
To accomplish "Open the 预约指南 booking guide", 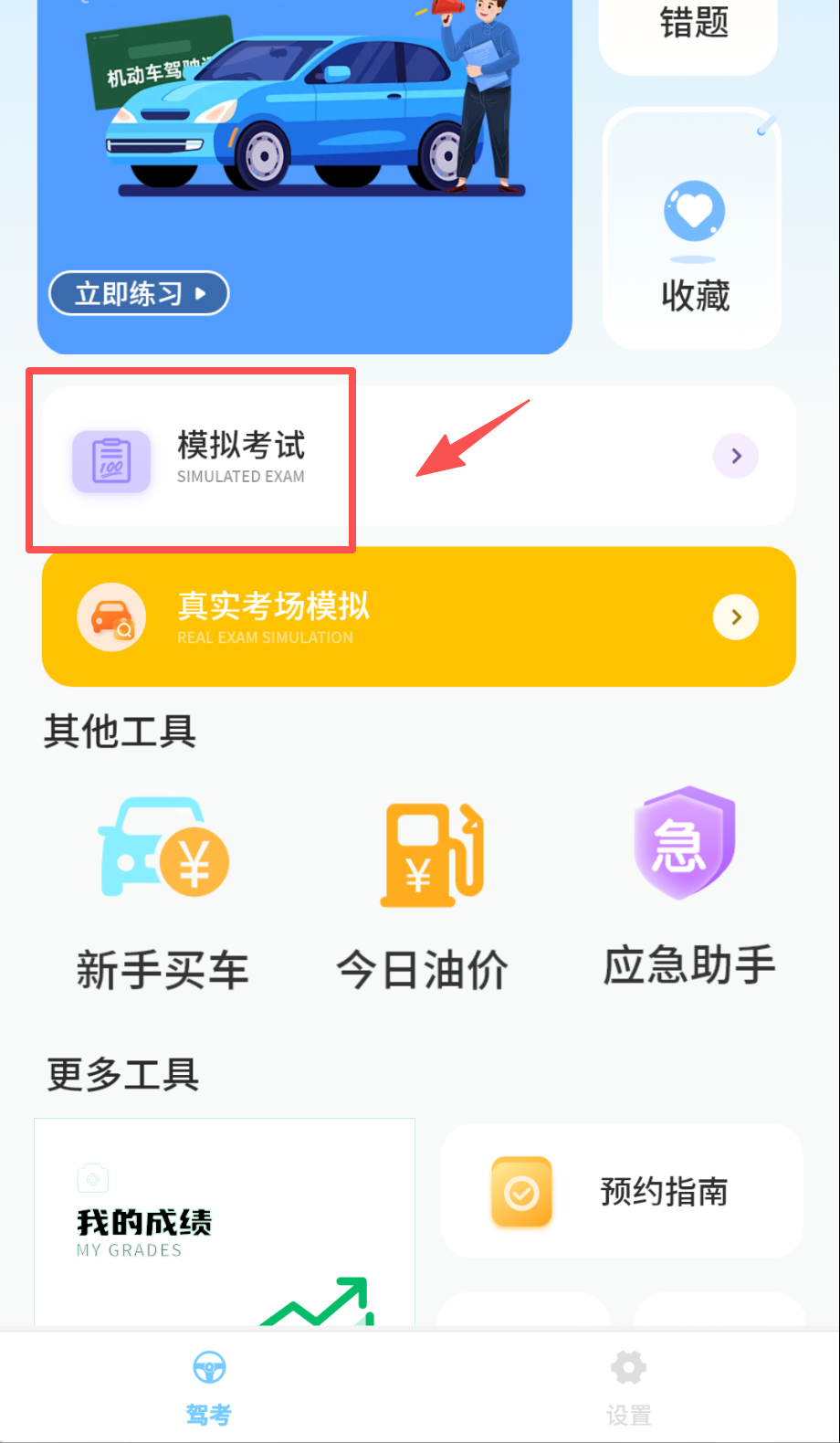I will [x=621, y=1191].
